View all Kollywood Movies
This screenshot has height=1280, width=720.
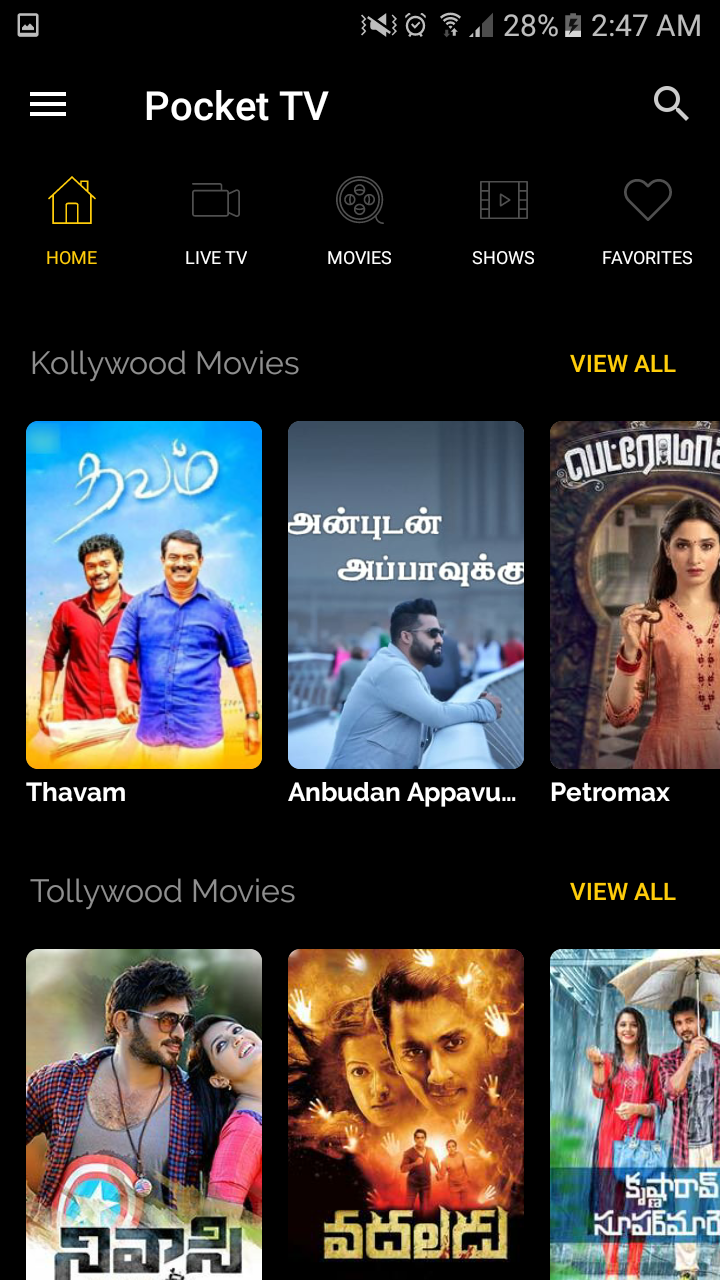(x=622, y=364)
